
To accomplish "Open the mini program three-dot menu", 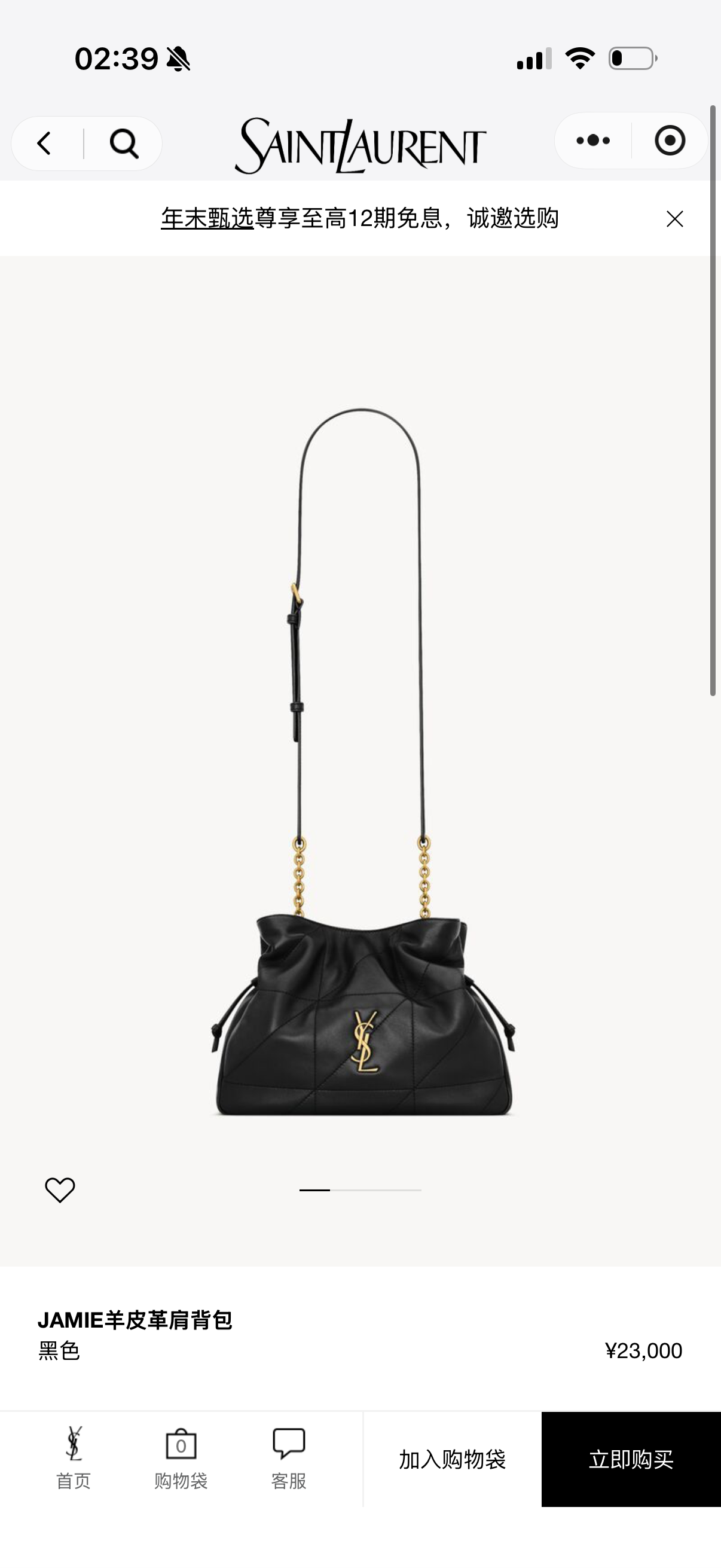I will click(592, 141).
